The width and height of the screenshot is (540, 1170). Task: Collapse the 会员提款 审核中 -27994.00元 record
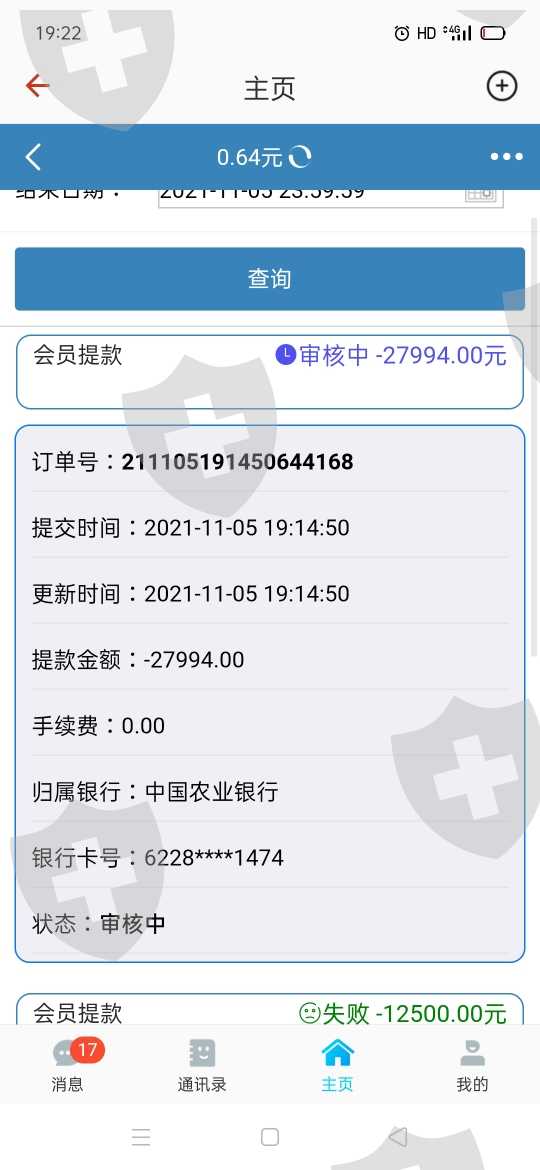click(x=270, y=372)
